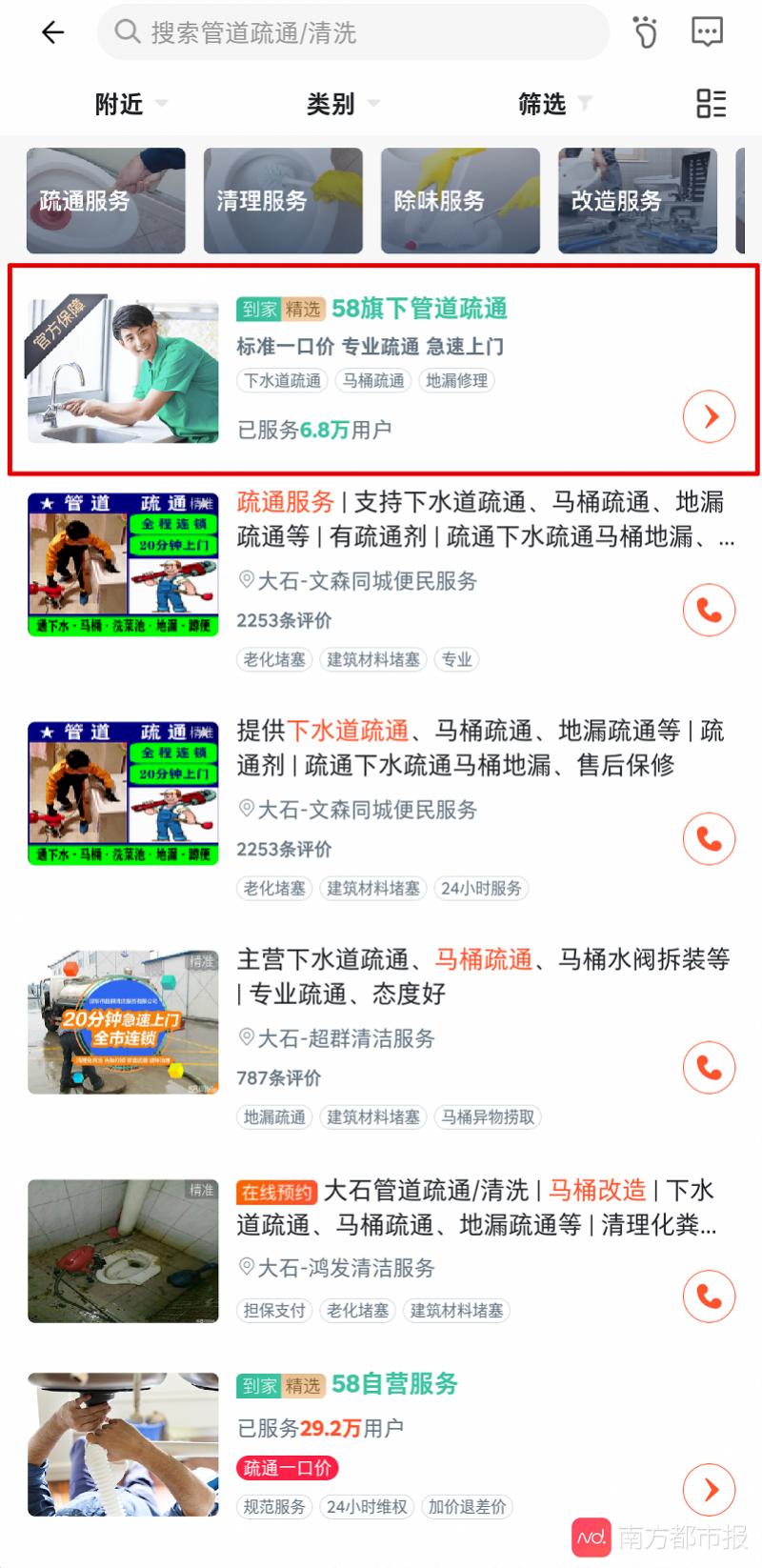Select the 24小时服务 tag

click(482, 889)
